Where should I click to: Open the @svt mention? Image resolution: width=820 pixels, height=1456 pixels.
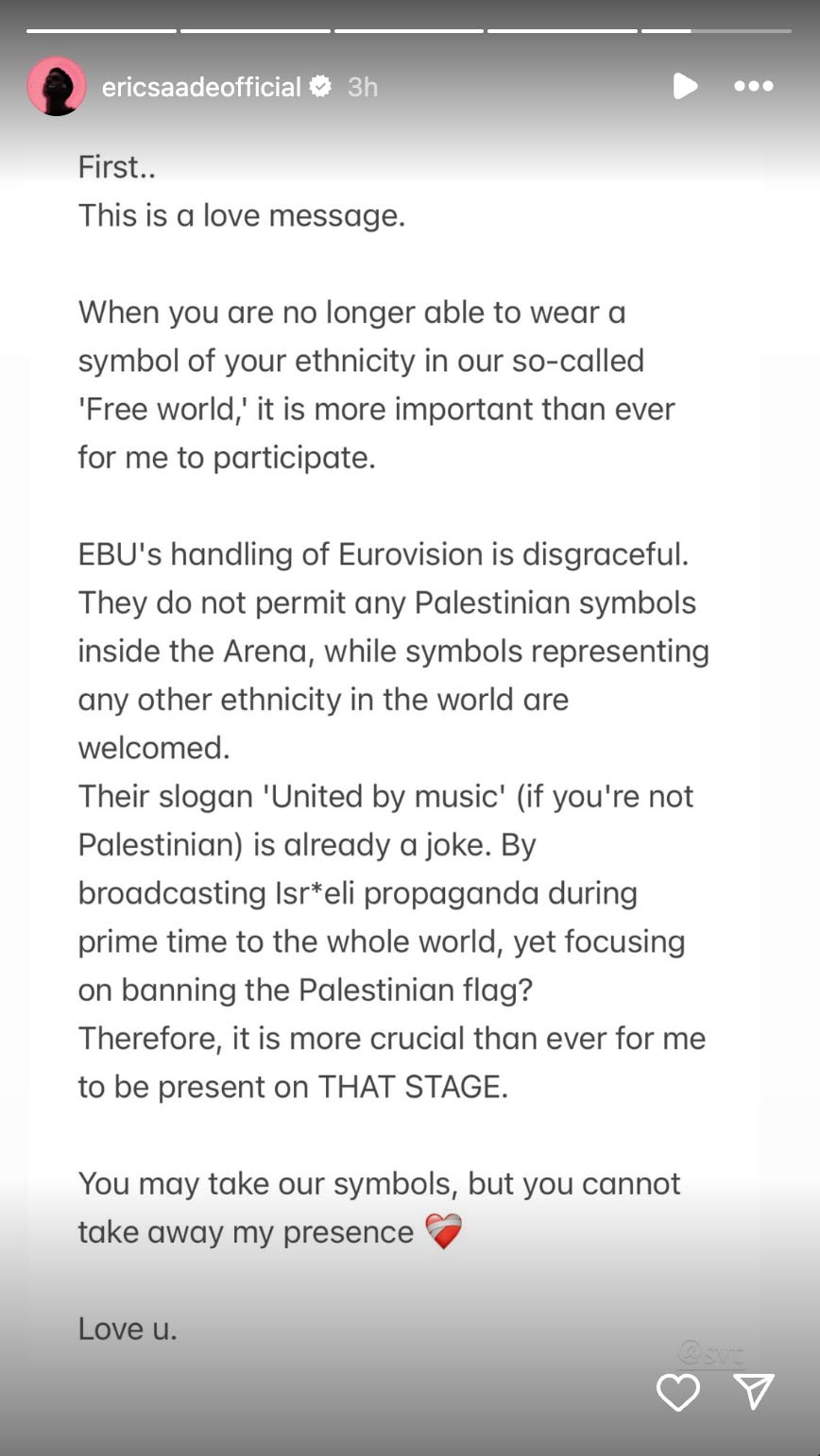tap(710, 1353)
